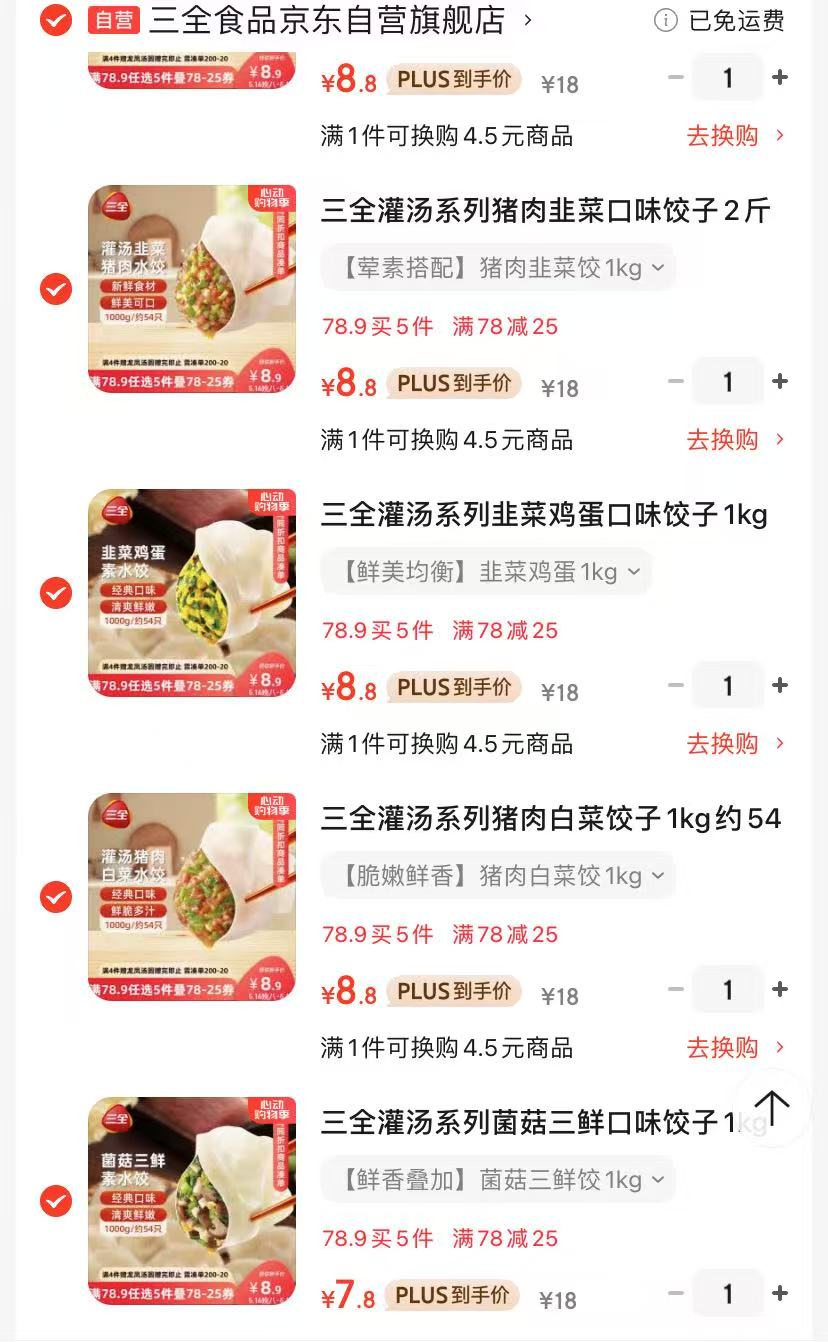Open 三全灌汤系列猪肉白菜饺子 product title
828x1342 pixels.
[x=551, y=818]
